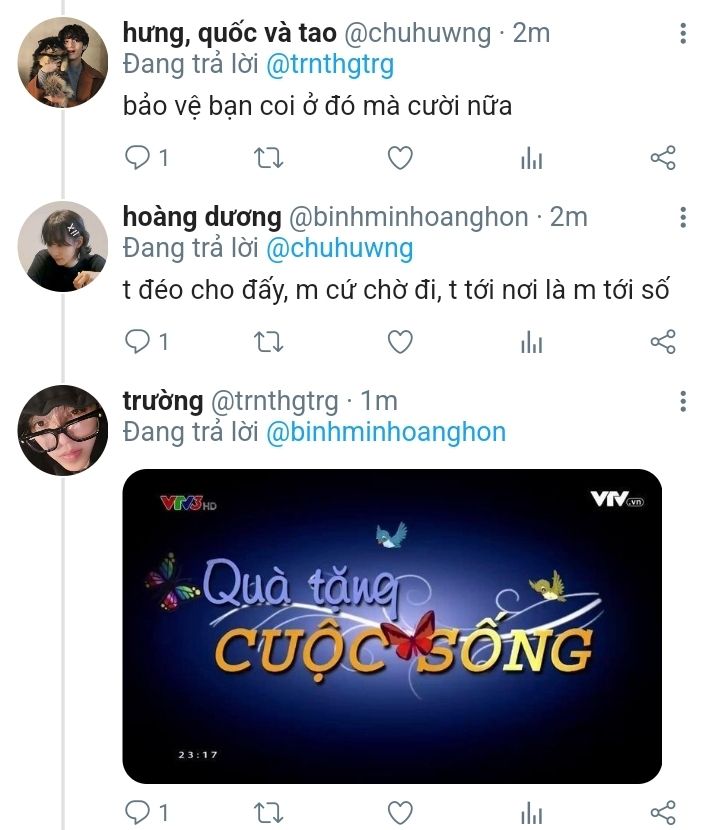Open overflow menu on chuhuwng's tweet
Viewport: 720px width, 830px height.
pyautogui.click(x=683, y=34)
